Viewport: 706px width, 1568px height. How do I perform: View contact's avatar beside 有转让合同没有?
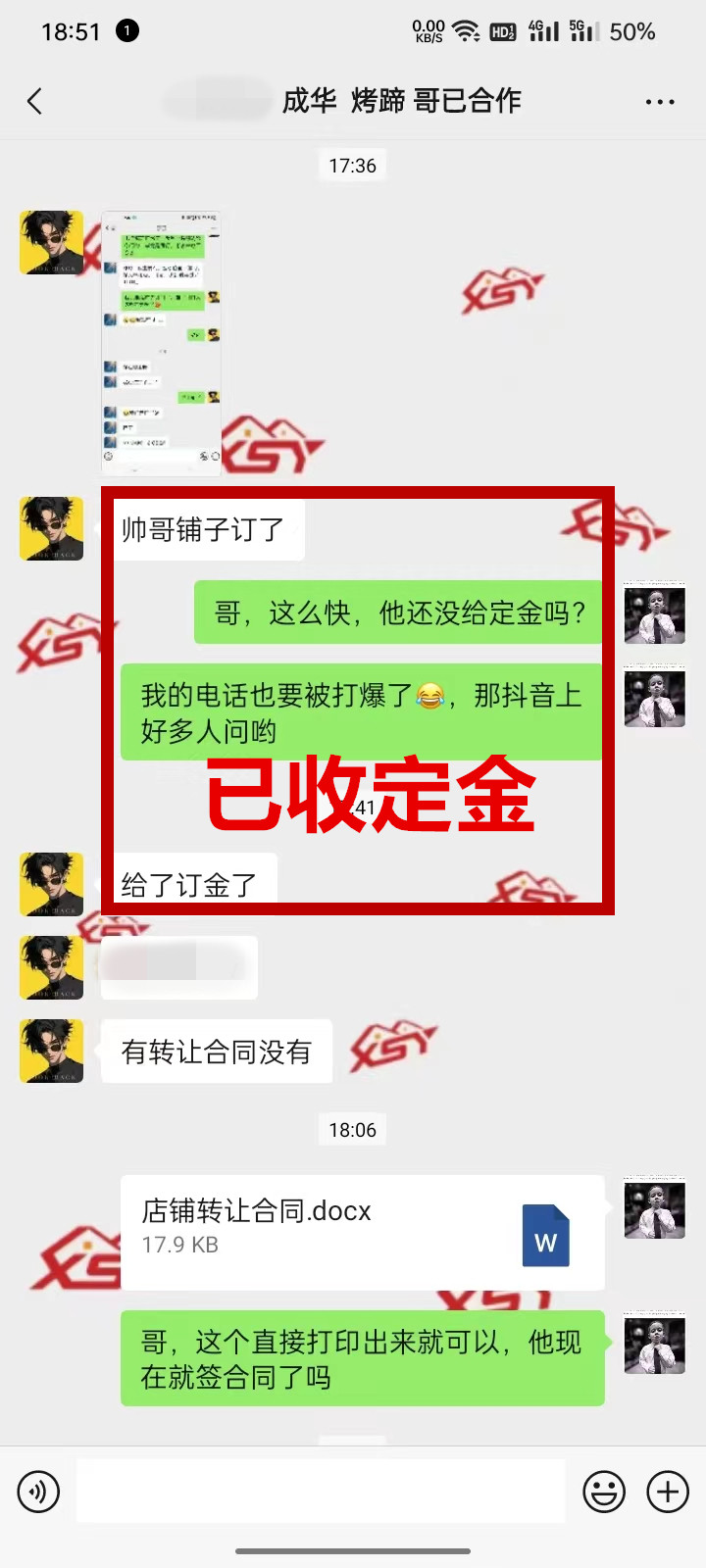pos(52,1051)
